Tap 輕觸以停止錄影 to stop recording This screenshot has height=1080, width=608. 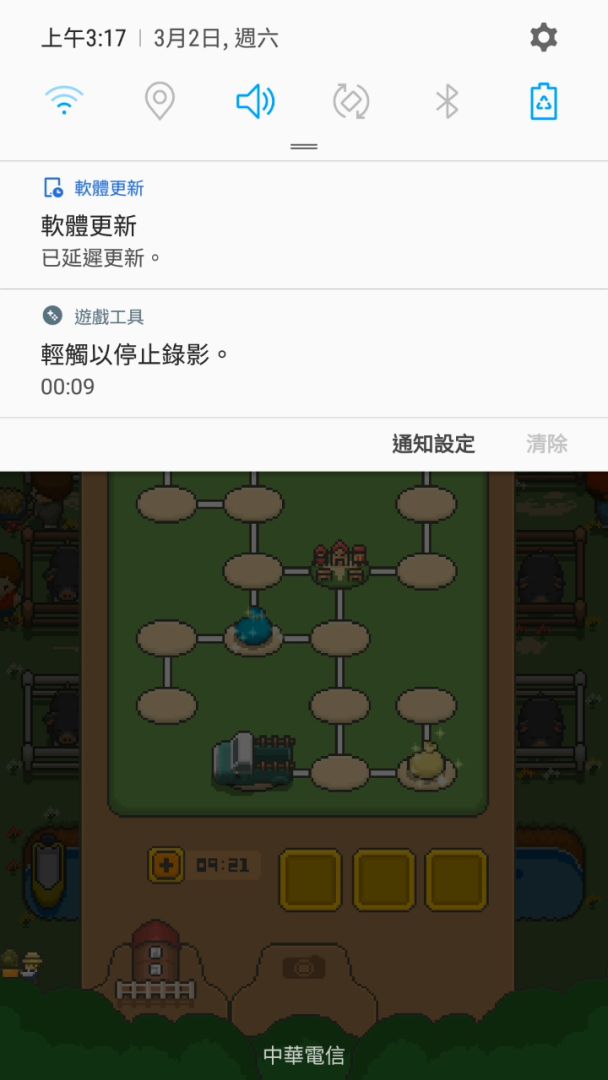coord(304,354)
